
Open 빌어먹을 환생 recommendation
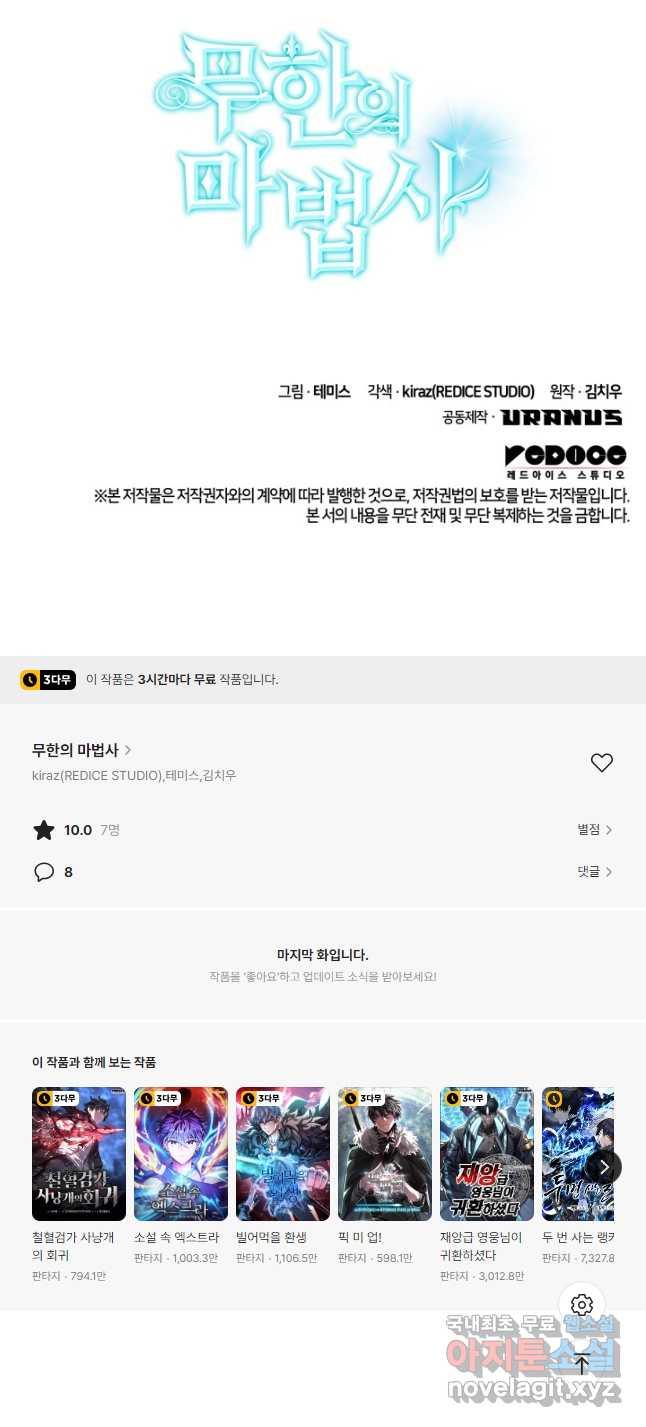(x=283, y=1154)
